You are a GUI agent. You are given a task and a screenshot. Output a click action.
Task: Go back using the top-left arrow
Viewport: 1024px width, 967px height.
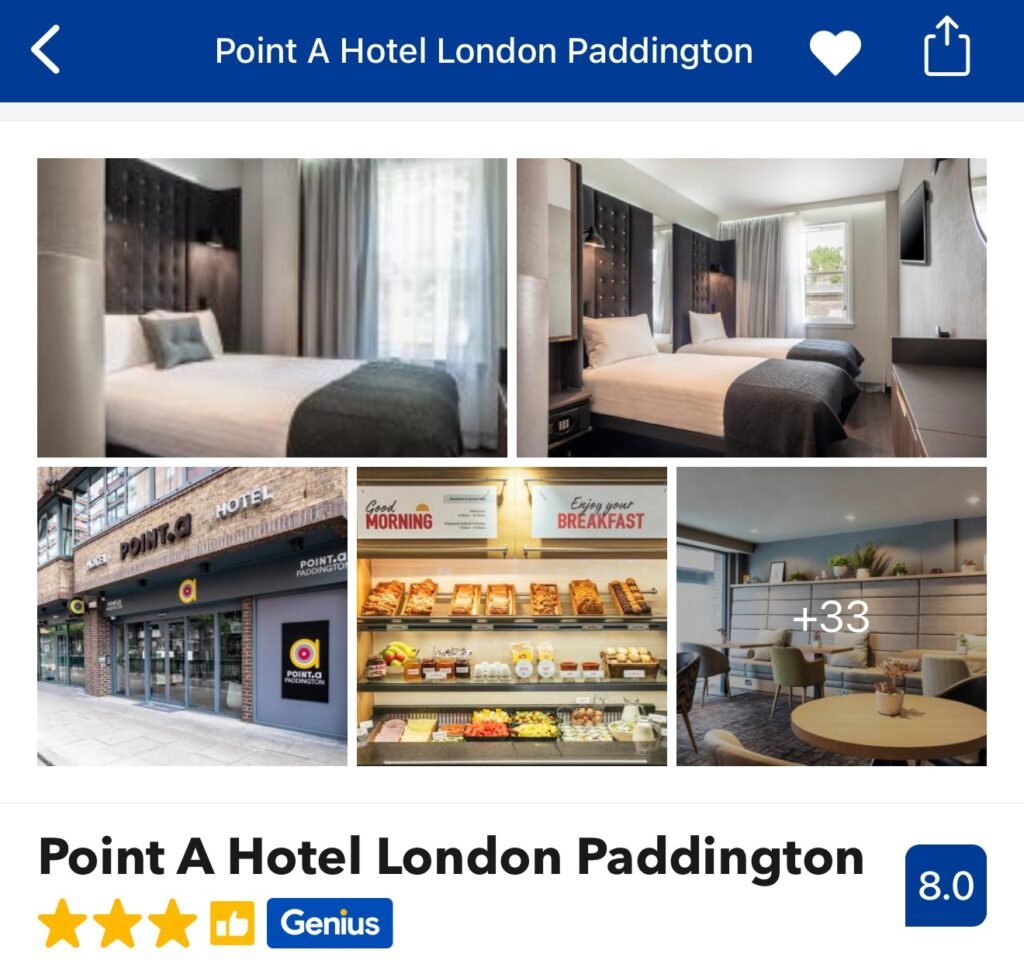pos(46,50)
